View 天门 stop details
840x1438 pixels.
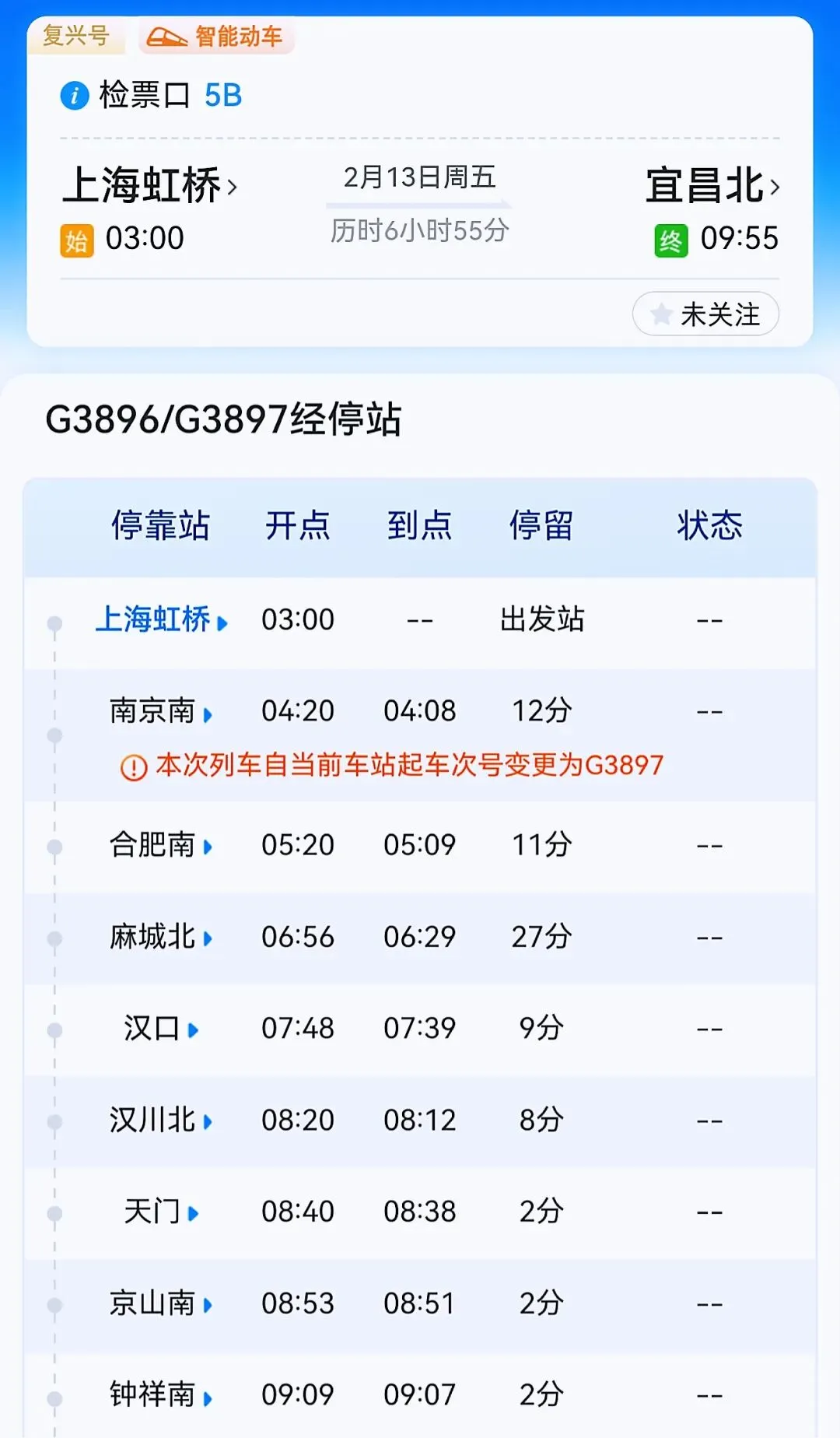[x=161, y=1212]
